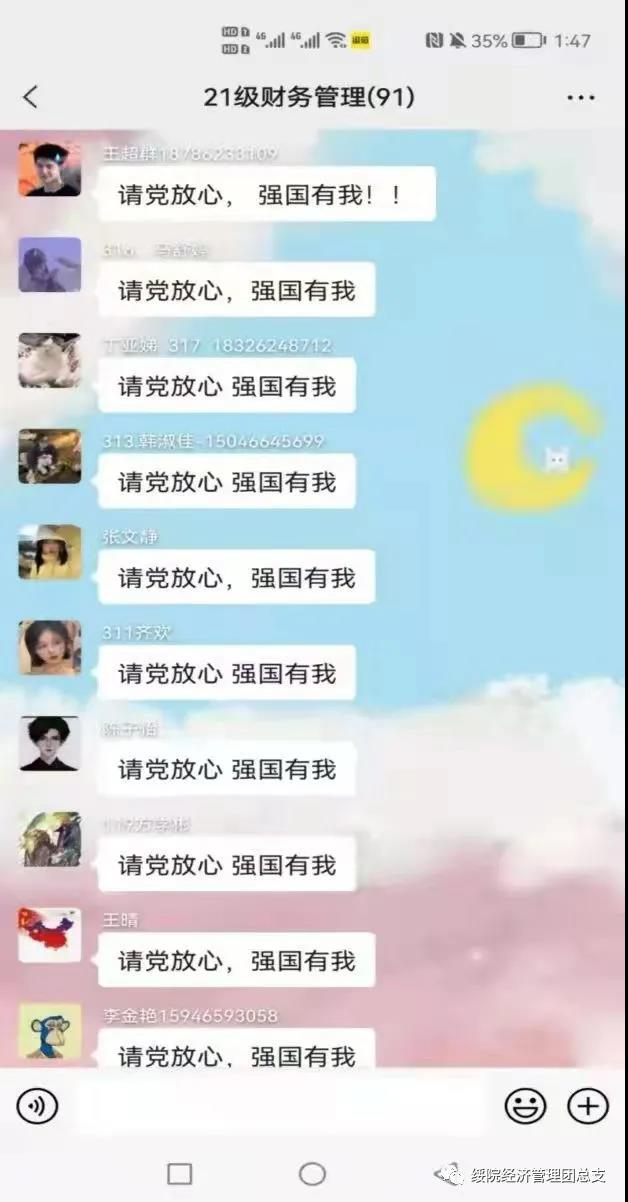Tap the system home button

312,1174
